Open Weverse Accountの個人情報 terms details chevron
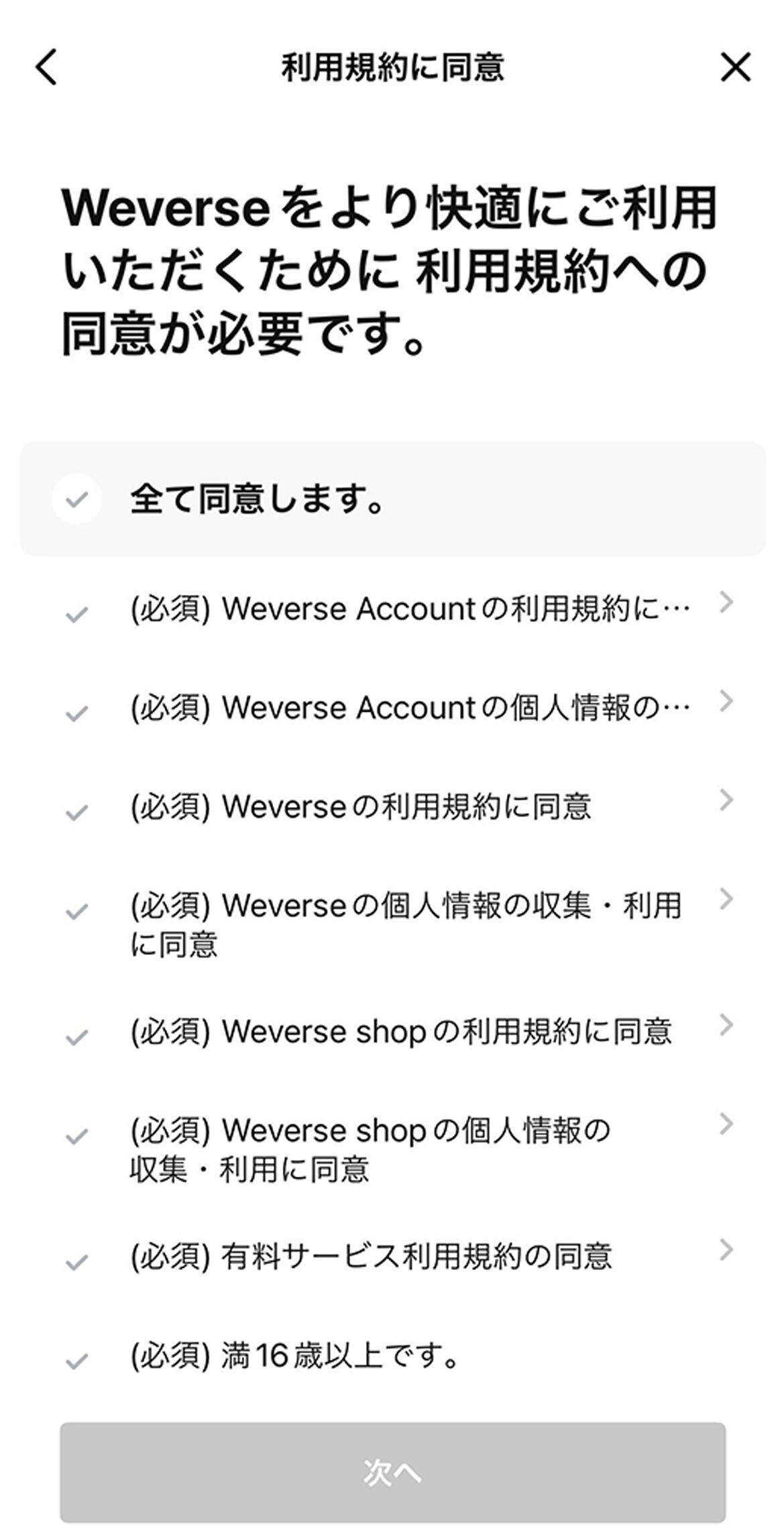The image size is (784, 1535). [x=726, y=701]
